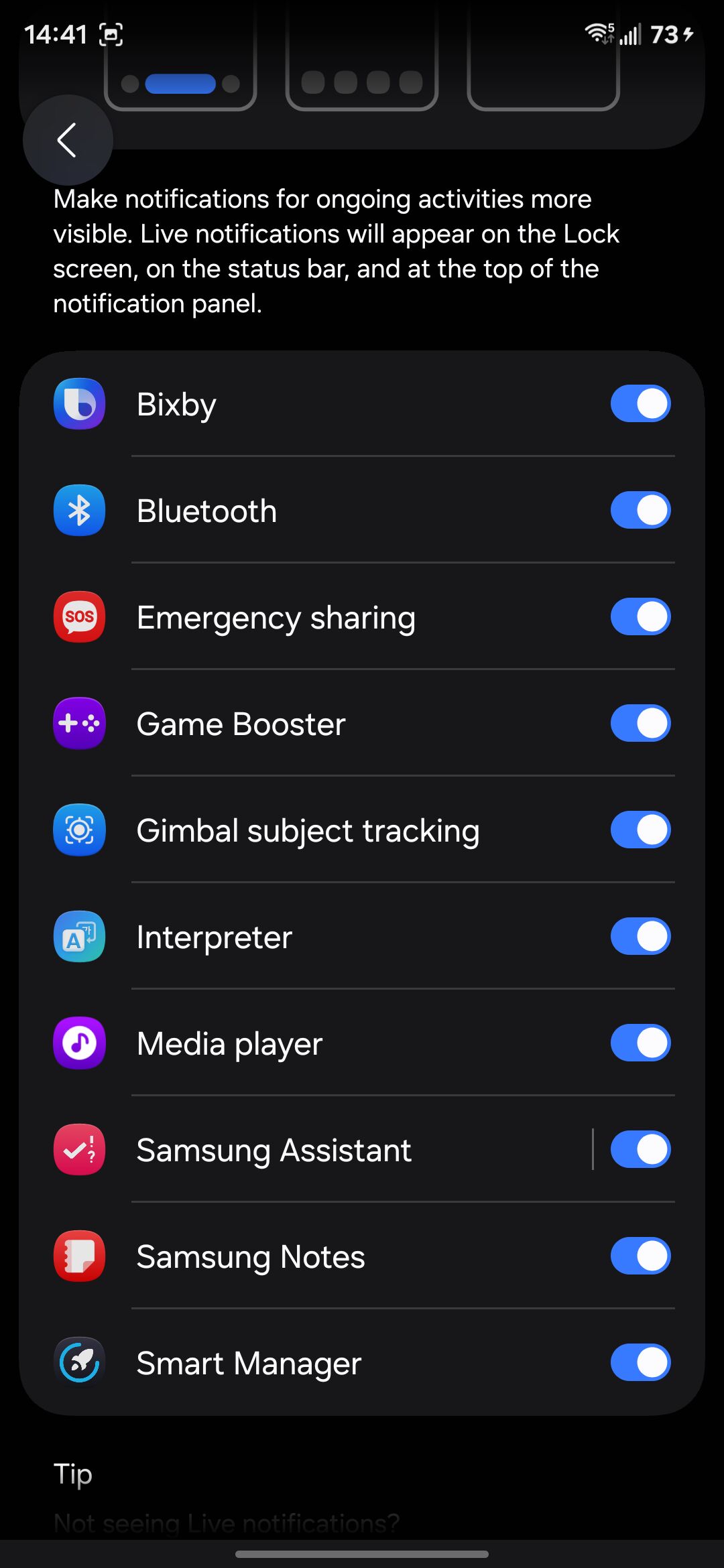This screenshot has width=724, height=1568.
Task: Go back using the arrow button
Action: click(x=67, y=140)
